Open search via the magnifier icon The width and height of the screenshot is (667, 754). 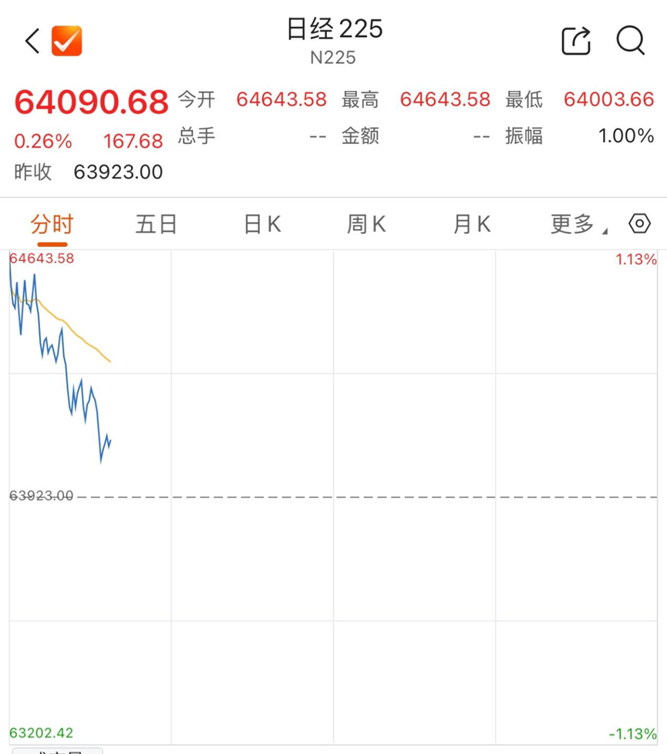click(x=630, y=40)
